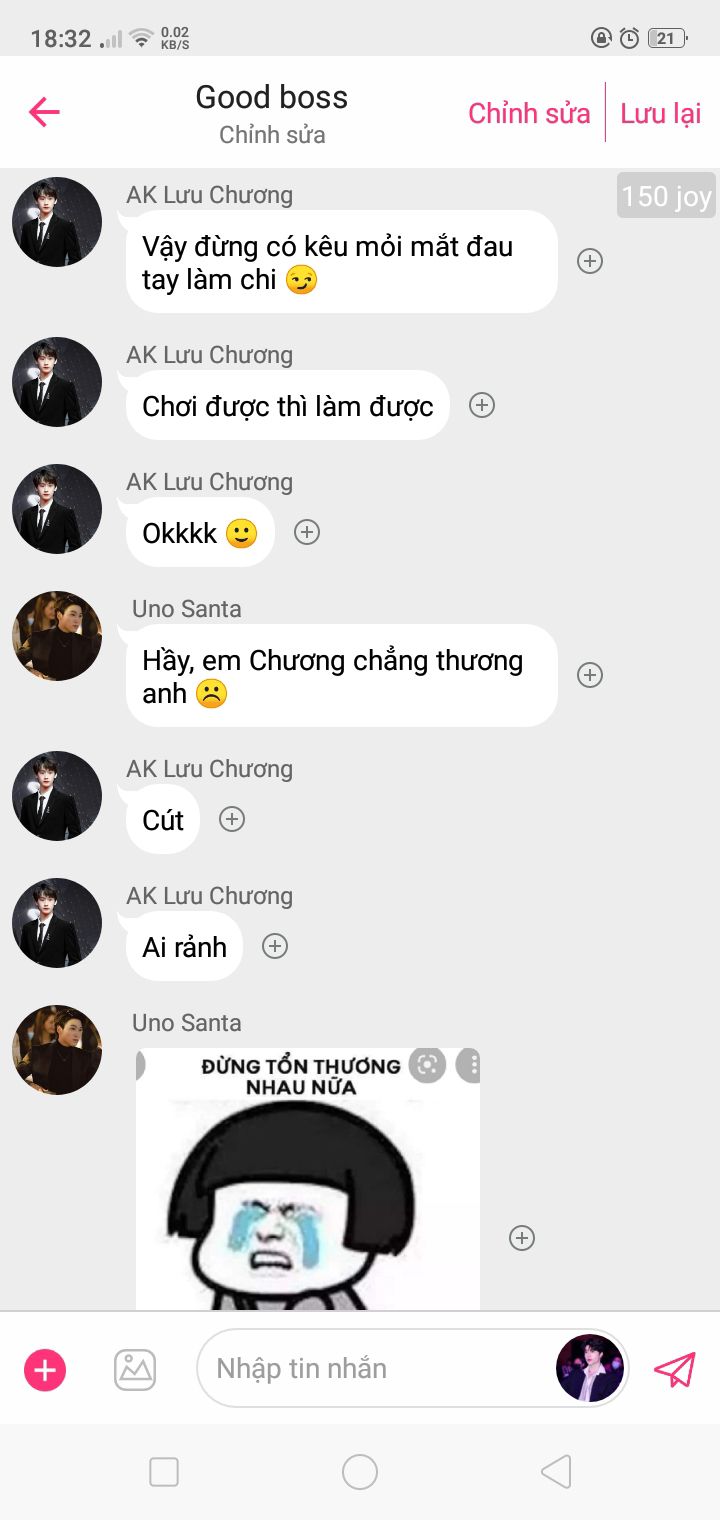720x1520 pixels.
Task: Tap the plus next to the Cút message
Action: 232,819
